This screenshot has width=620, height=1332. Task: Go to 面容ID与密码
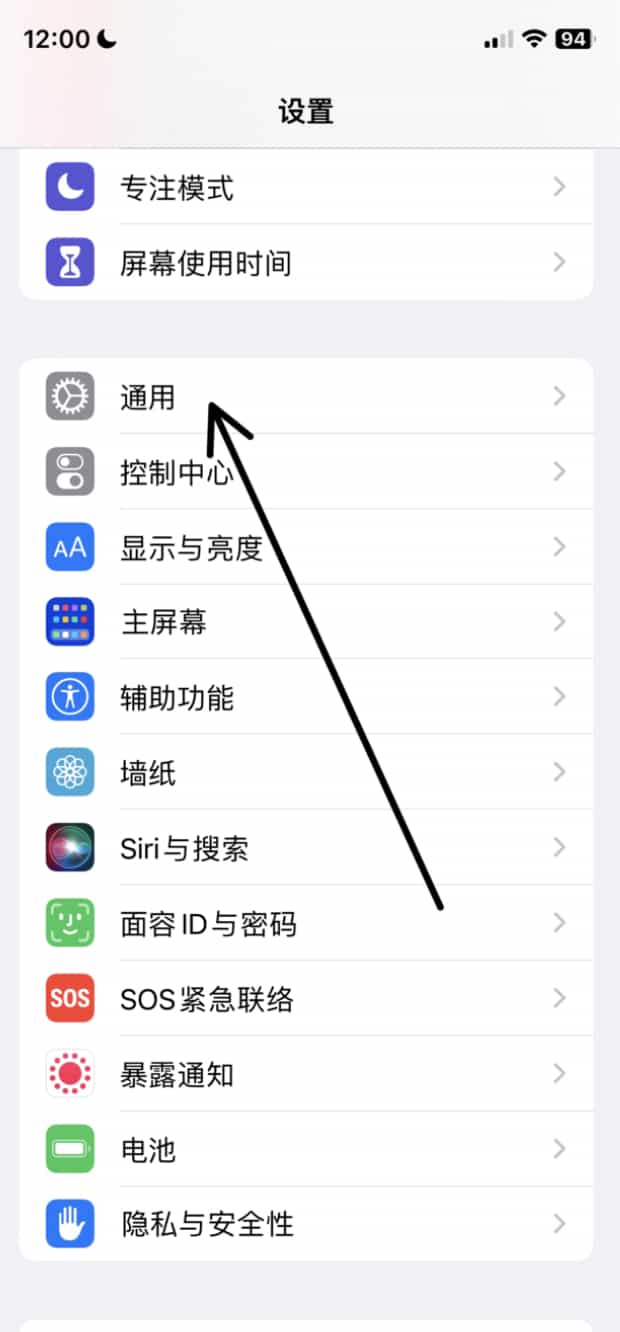(305, 923)
